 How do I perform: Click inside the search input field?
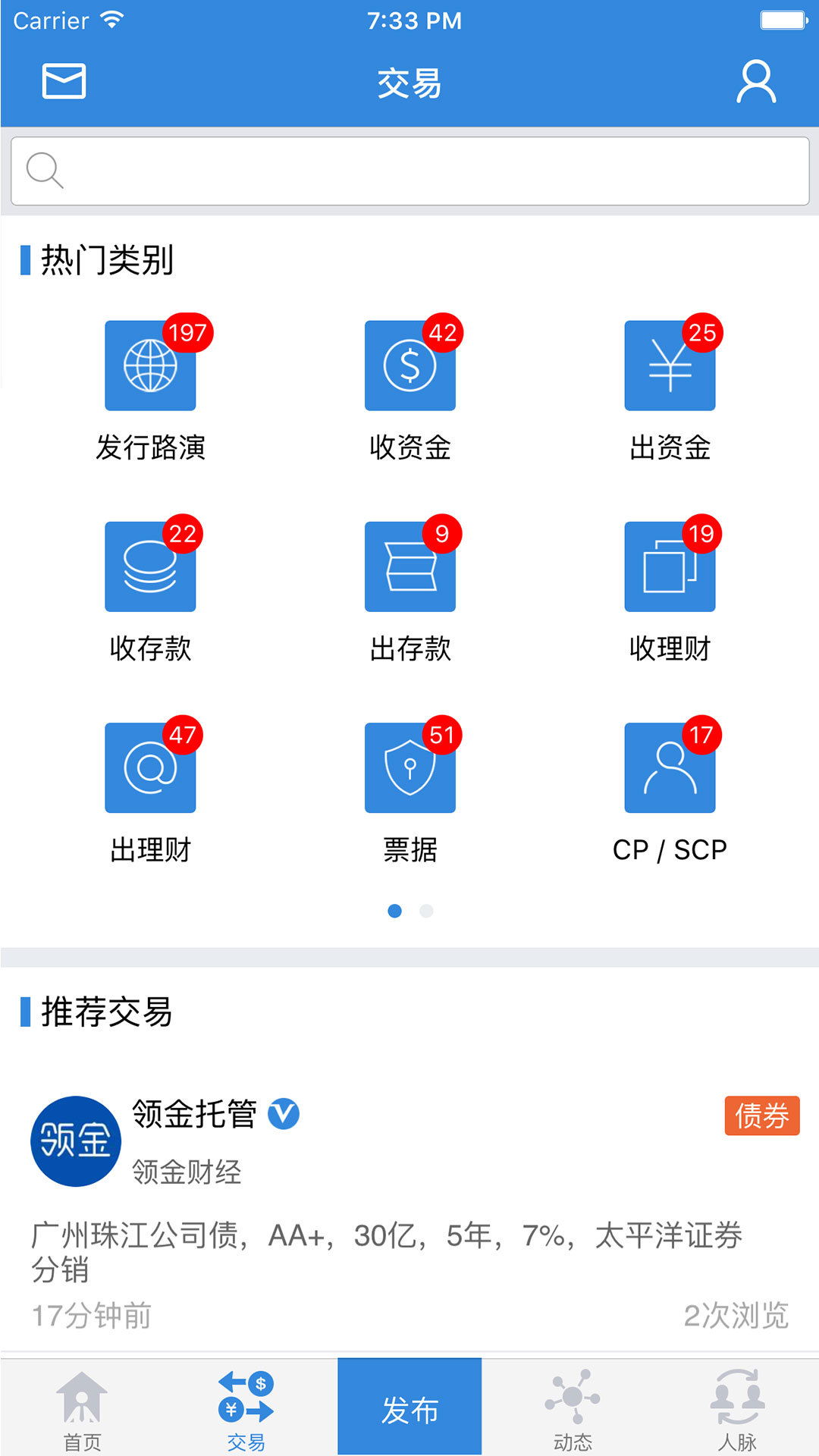[x=409, y=169]
